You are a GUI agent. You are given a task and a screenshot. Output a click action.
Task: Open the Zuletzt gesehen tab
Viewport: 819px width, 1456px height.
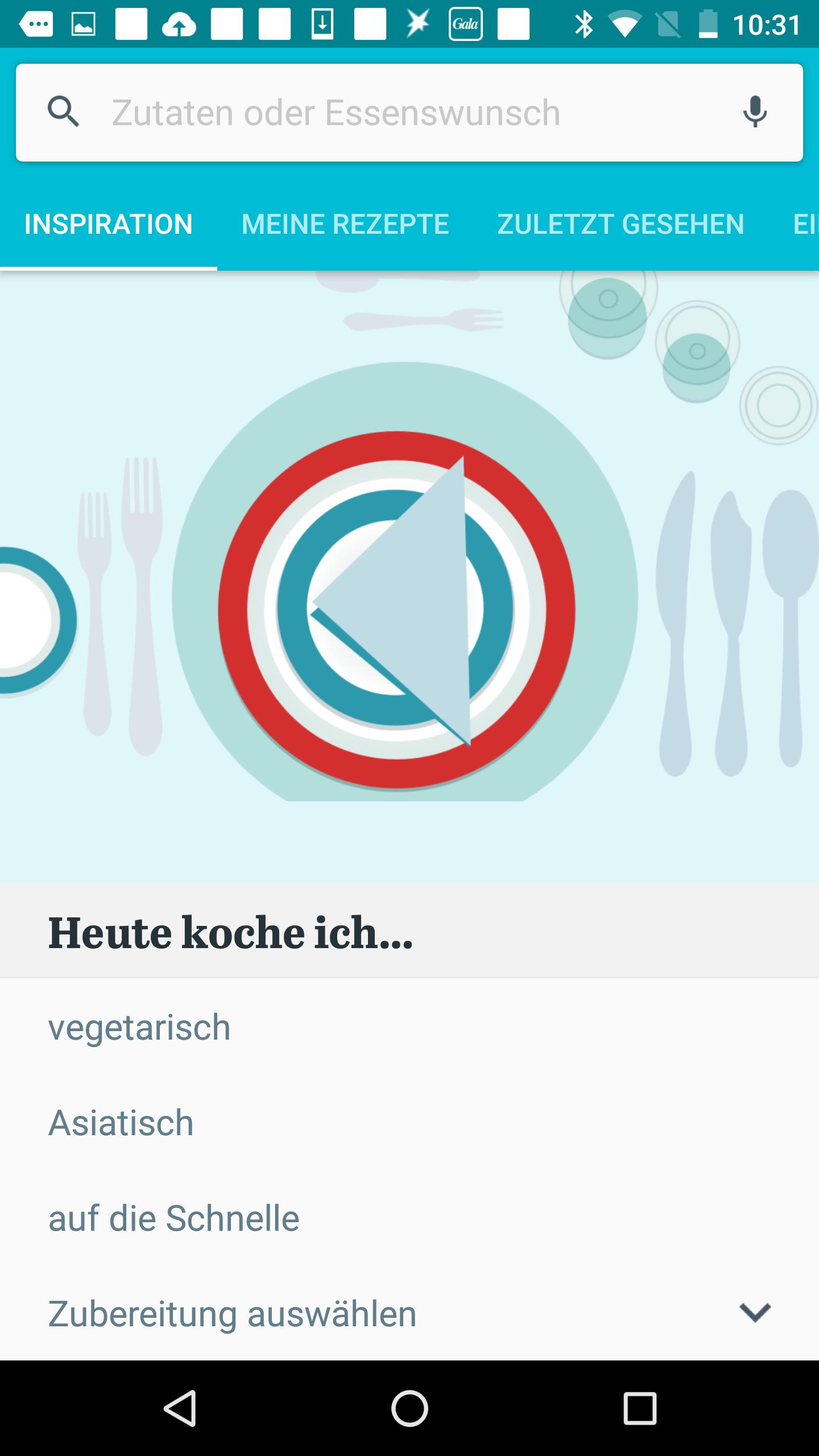pyautogui.click(x=621, y=224)
